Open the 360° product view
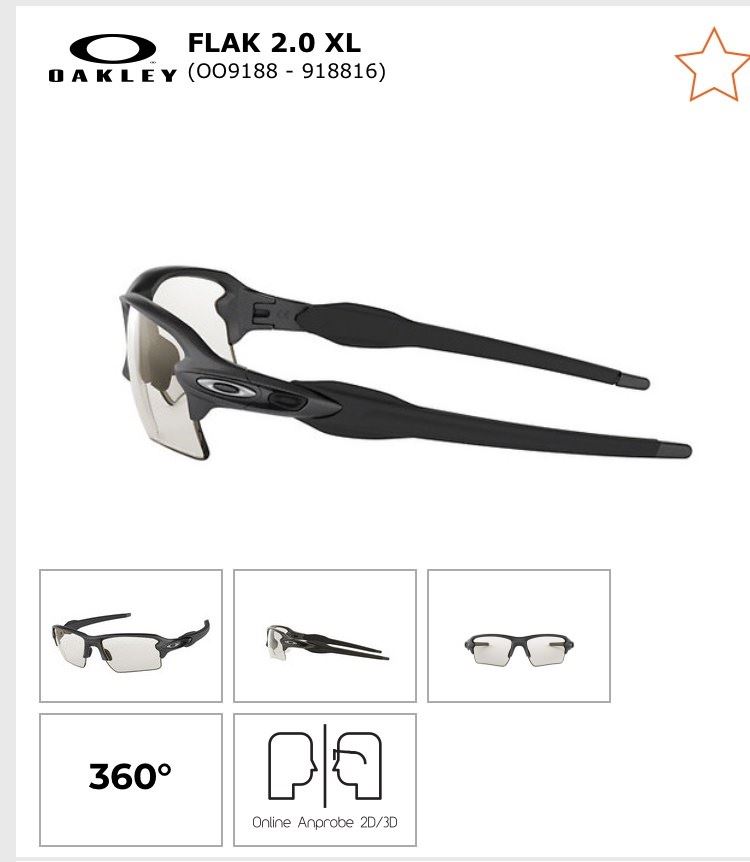Screen dimensions: 750x862 coord(131,776)
